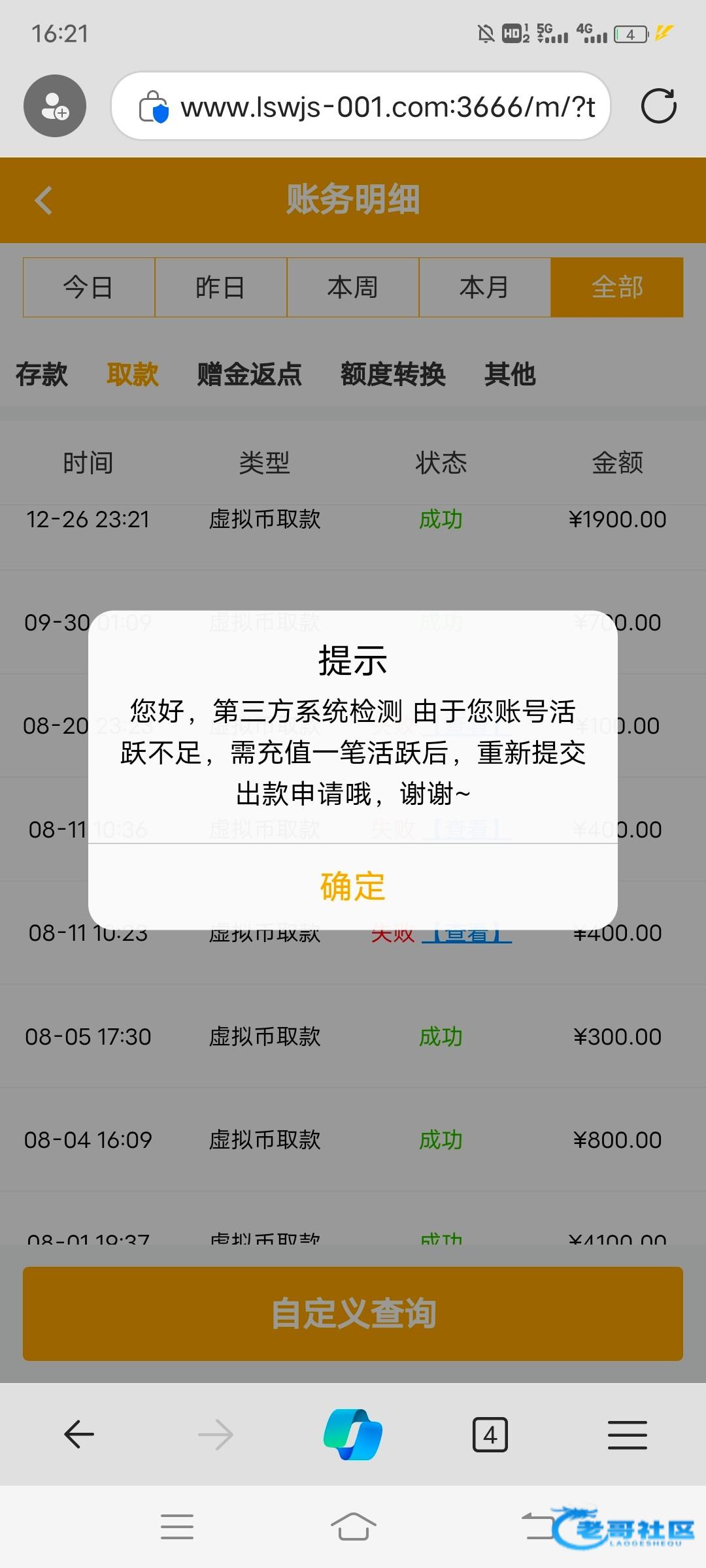Open the Copilot button in toolbar

coord(353,1435)
